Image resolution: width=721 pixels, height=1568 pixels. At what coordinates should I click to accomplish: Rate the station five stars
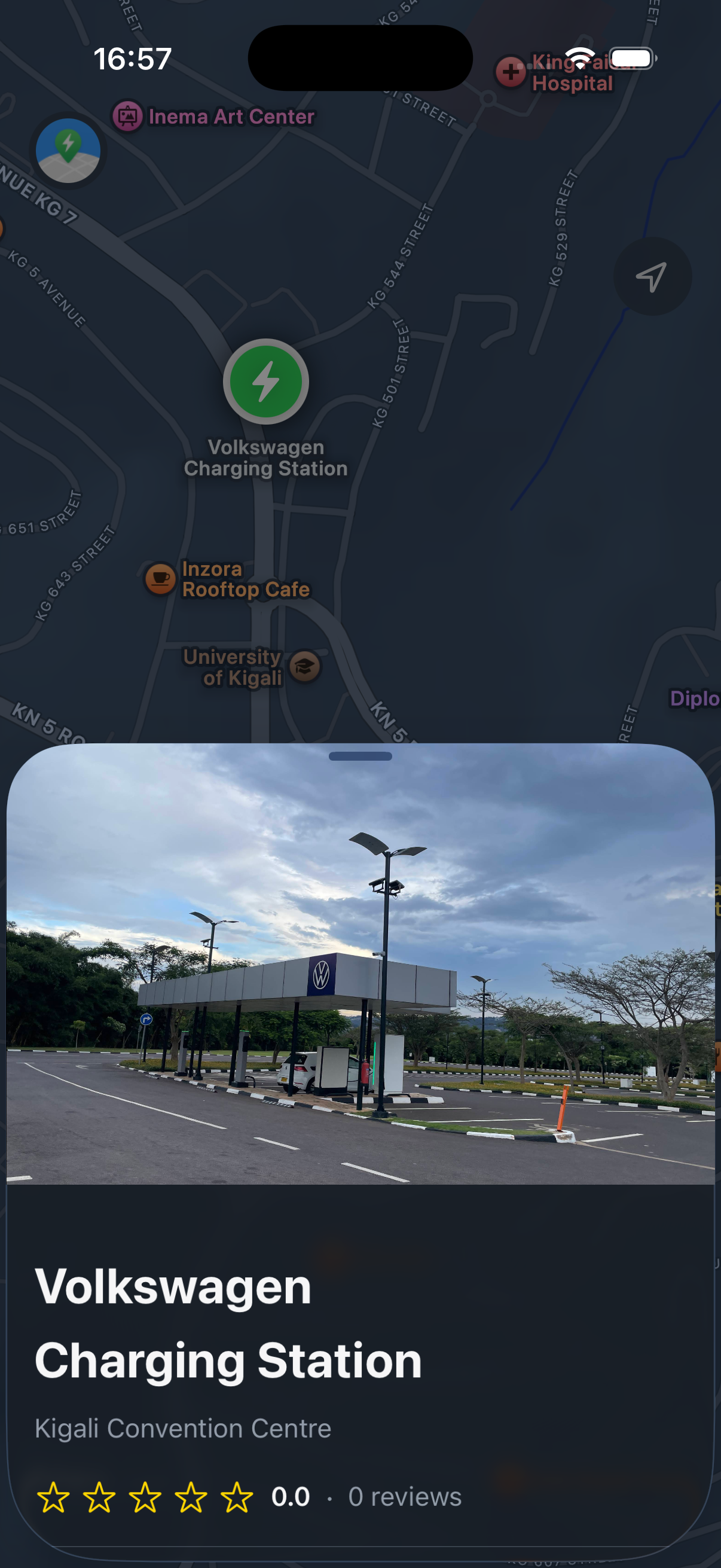click(237, 1497)
